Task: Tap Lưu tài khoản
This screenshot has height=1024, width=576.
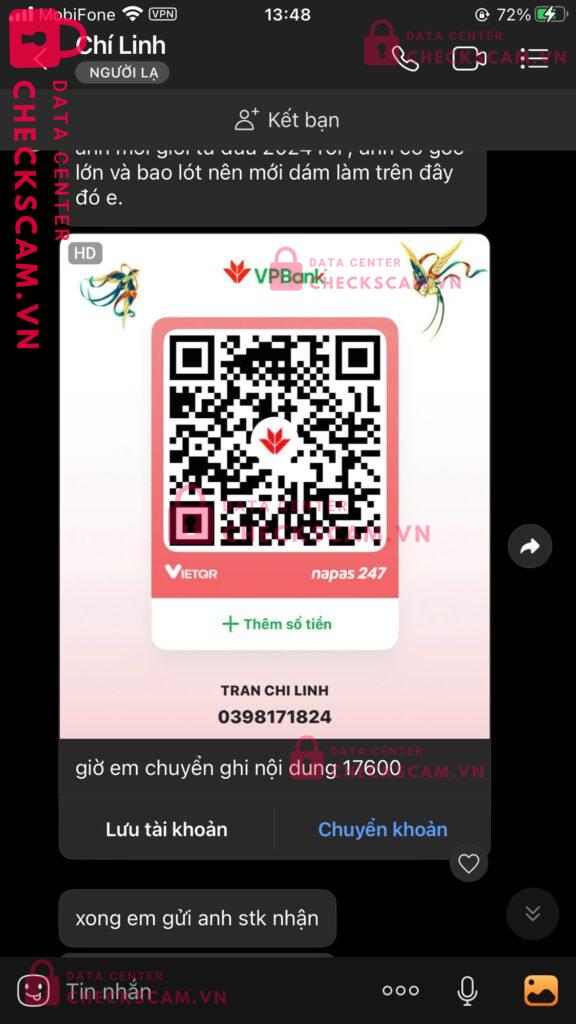Action: [167, 829]
